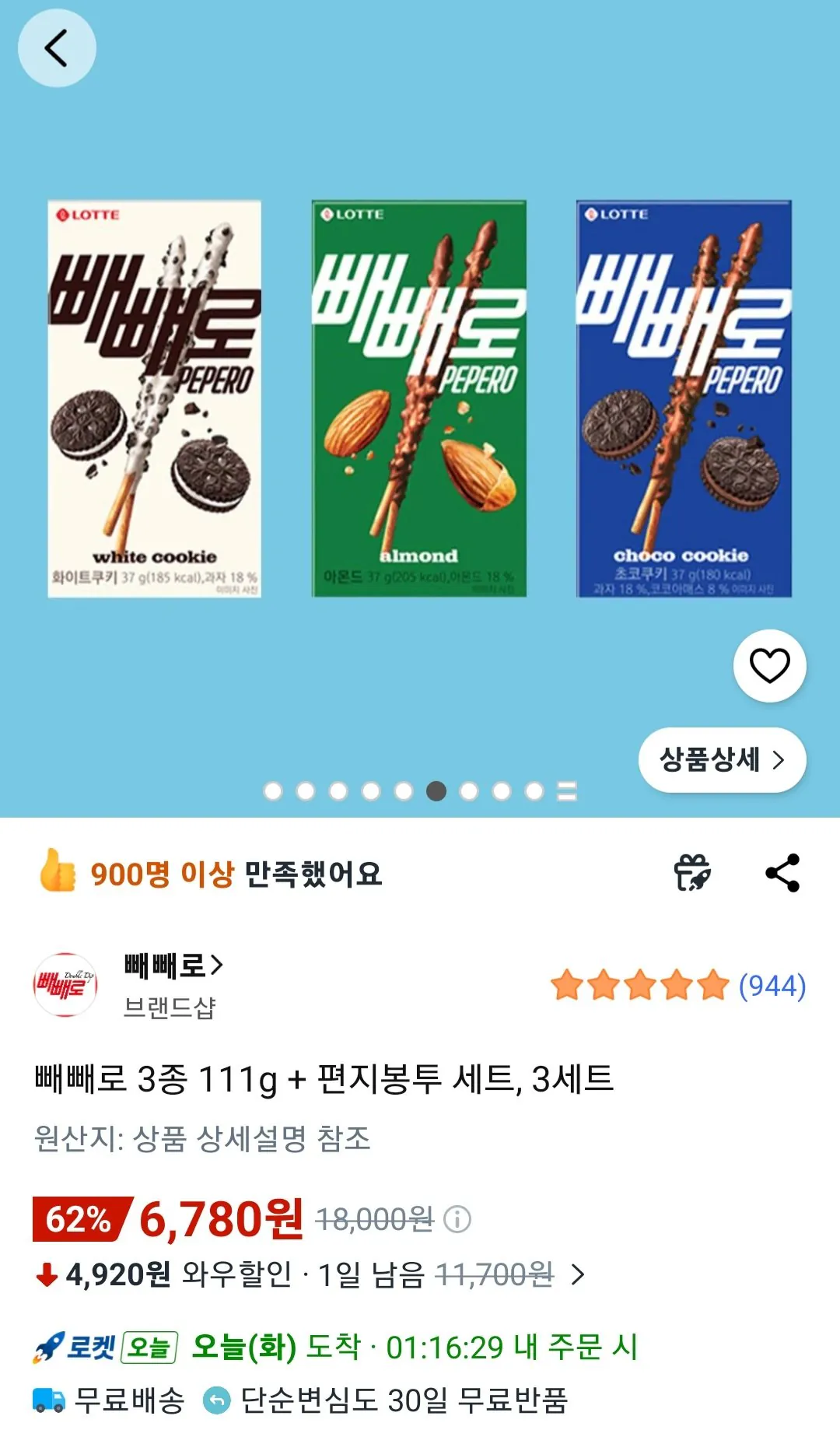Select the sixth carousel dot indicator
This screenshot has width=840, height=1437.
(435, 791)
